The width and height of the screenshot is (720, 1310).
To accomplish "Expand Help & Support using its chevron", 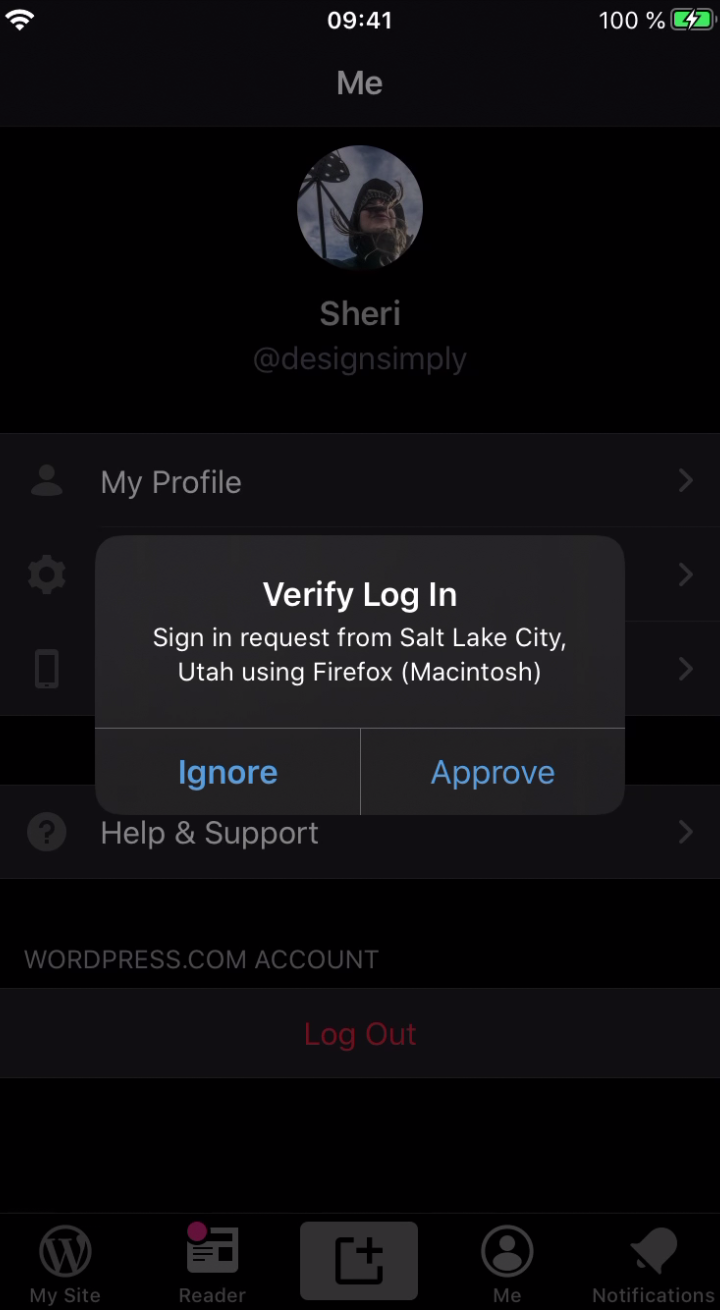I will pyautogui.click(x=686, y=832).
